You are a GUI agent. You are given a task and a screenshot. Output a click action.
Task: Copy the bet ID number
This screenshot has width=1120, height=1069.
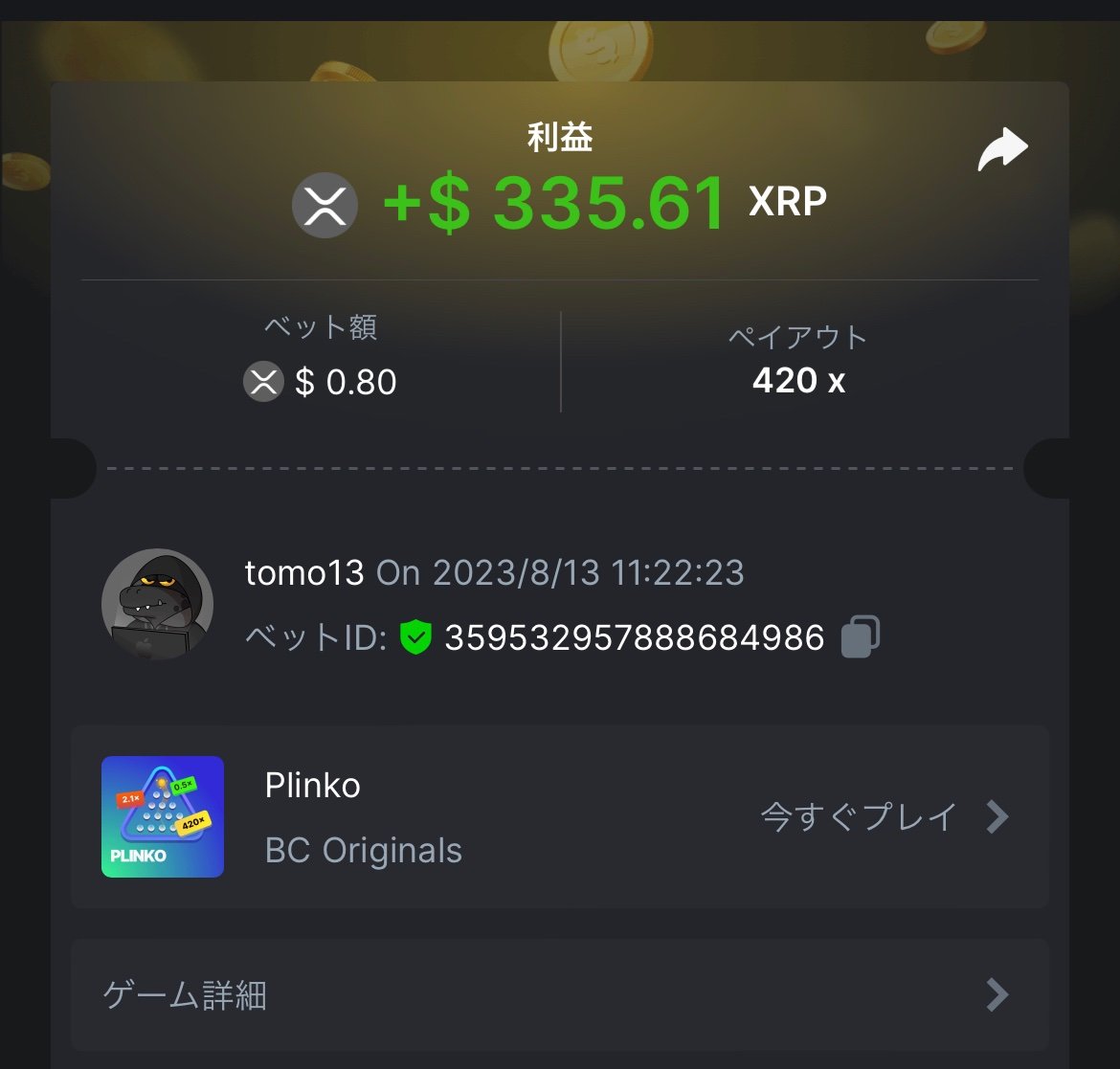tap(860, 636)
